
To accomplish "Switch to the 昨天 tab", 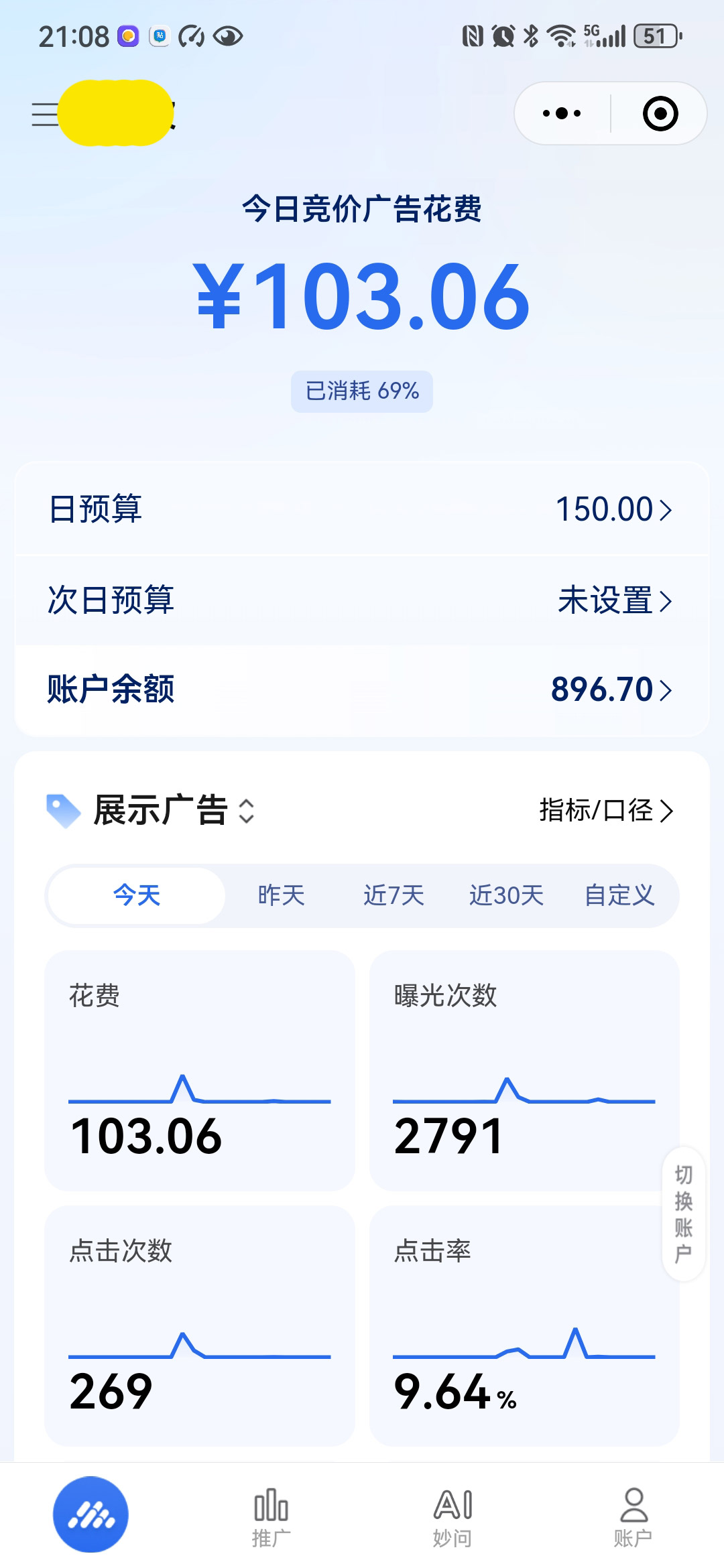I will point(281,895).
